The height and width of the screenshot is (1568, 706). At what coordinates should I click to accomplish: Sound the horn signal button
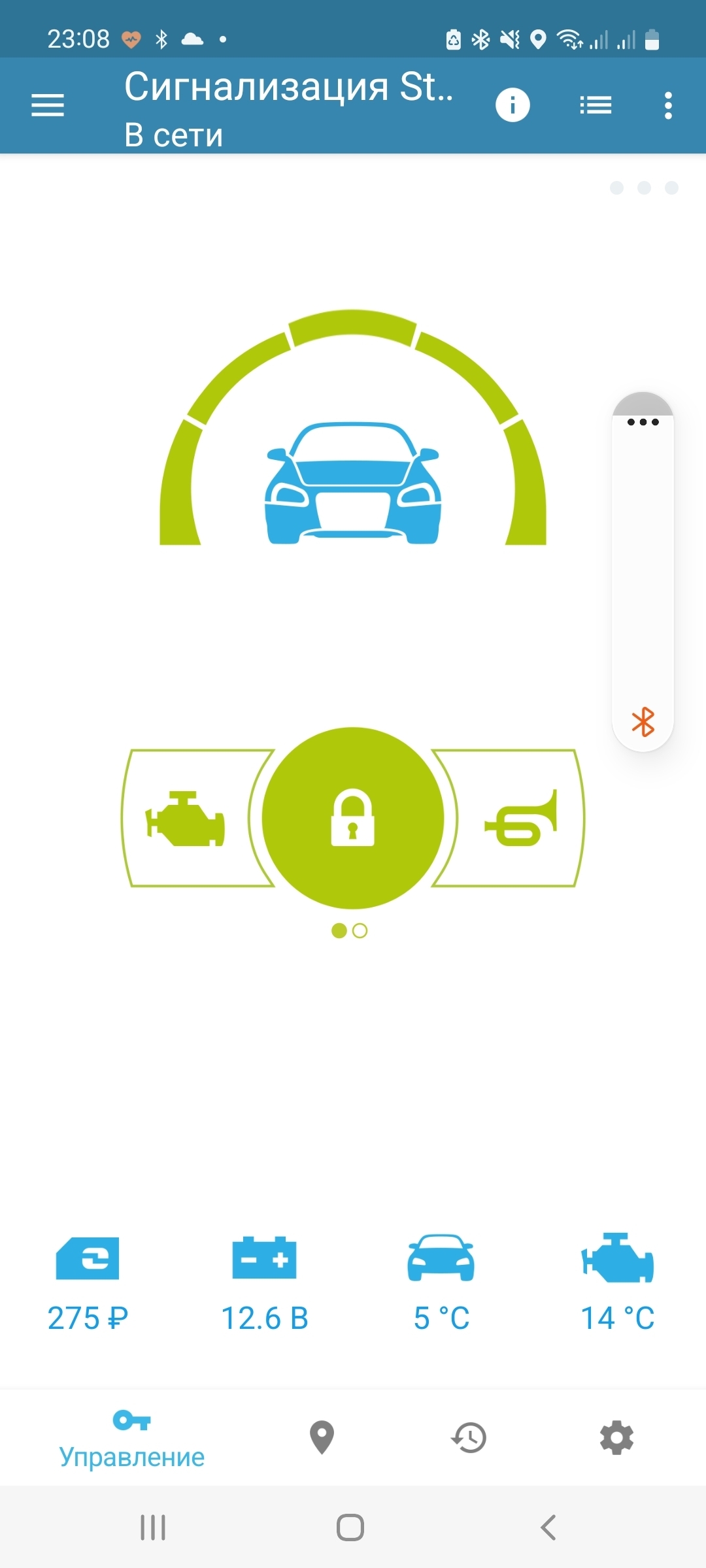click(x=520, y=818)
